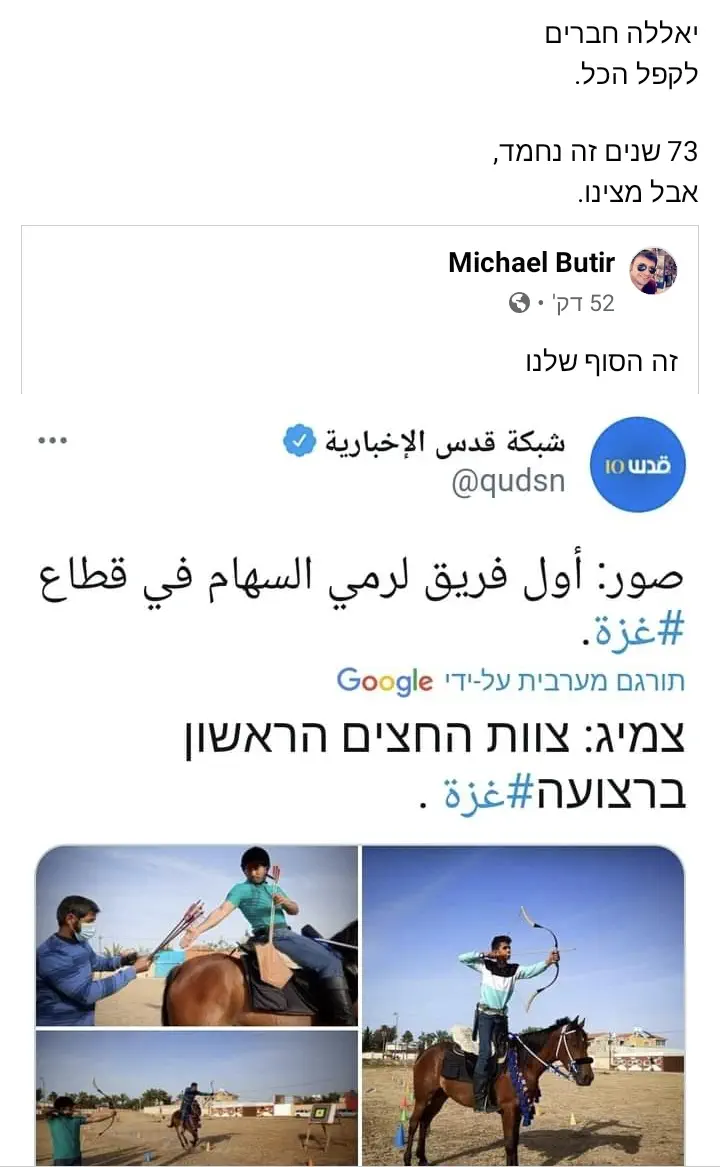Viewport: 720px width, 1167px height.
Task: Open Michael Butir's profile from his name
Action: click(x=531, y=263)
